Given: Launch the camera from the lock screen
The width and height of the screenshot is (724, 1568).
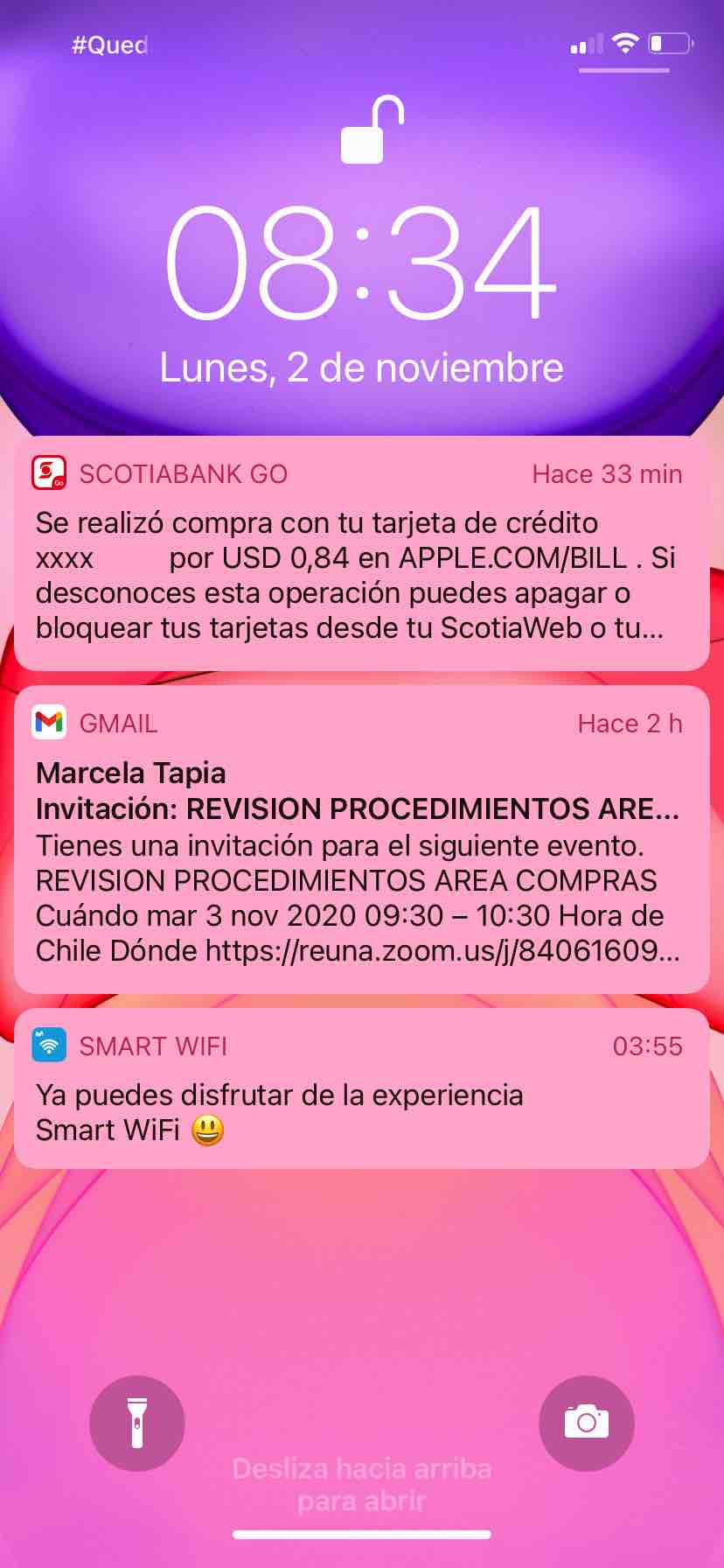Looking at the screenshot, I should pyautogui.click(x=586, y=1423).
